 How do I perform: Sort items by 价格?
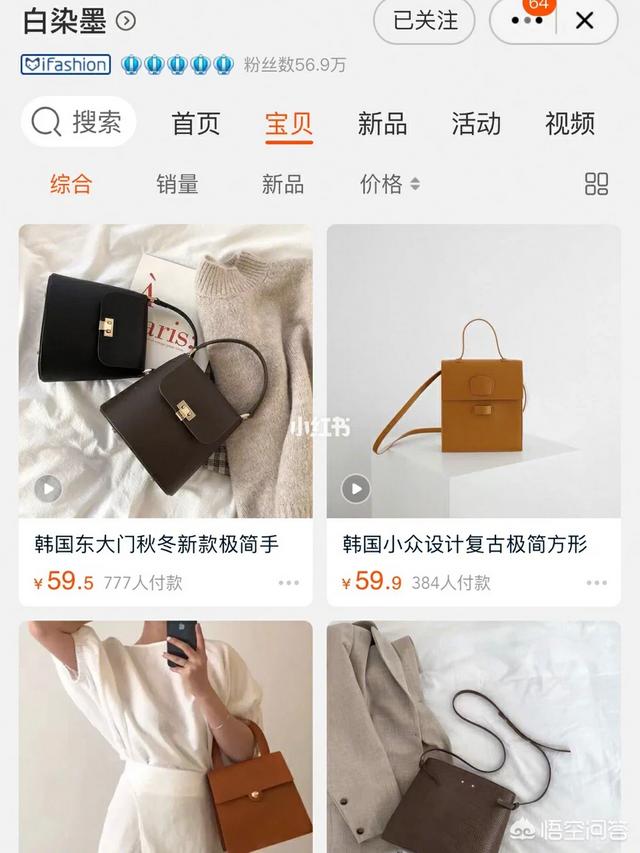tap(389, 184)
